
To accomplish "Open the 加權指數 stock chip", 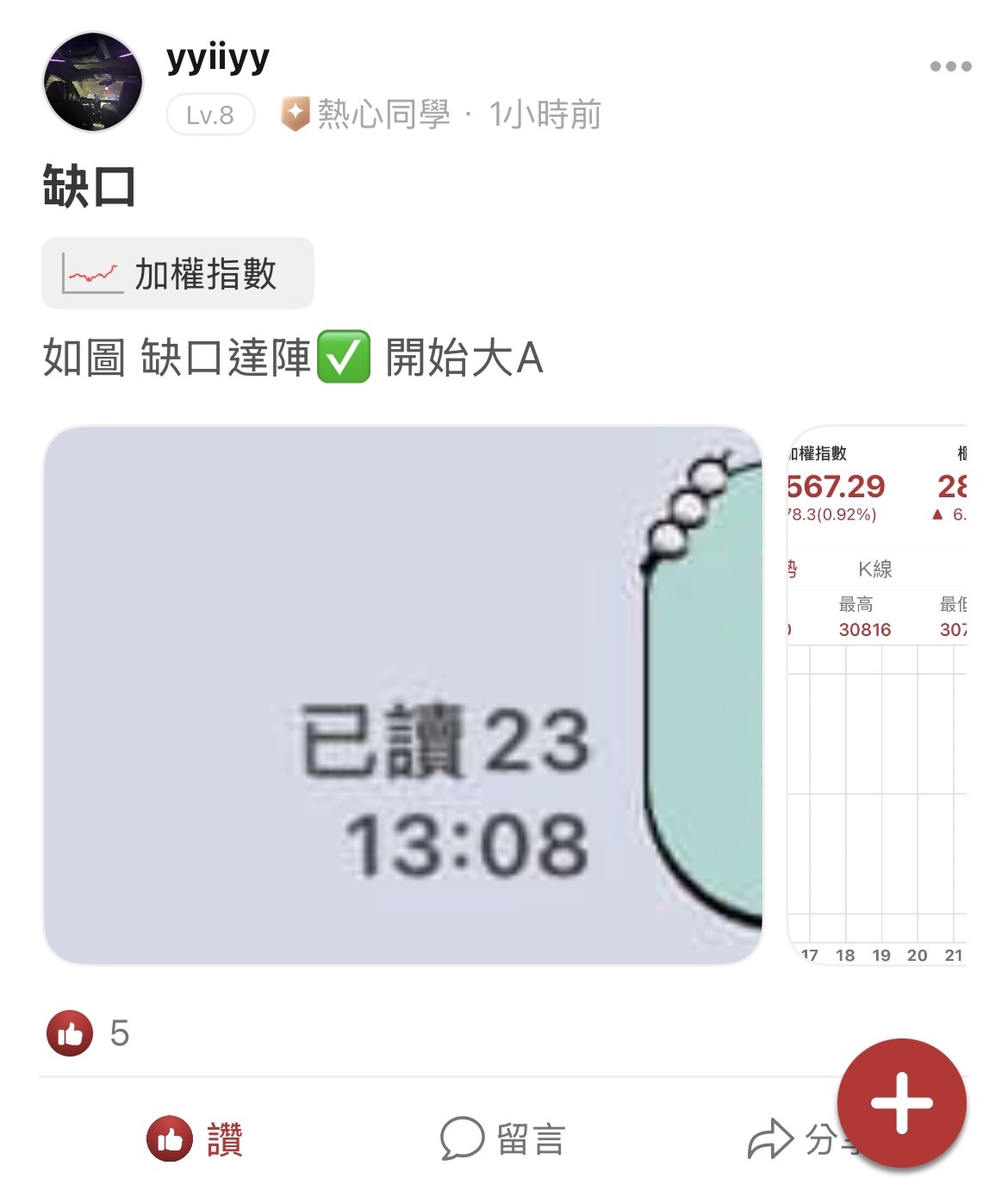I will point(178,274).
